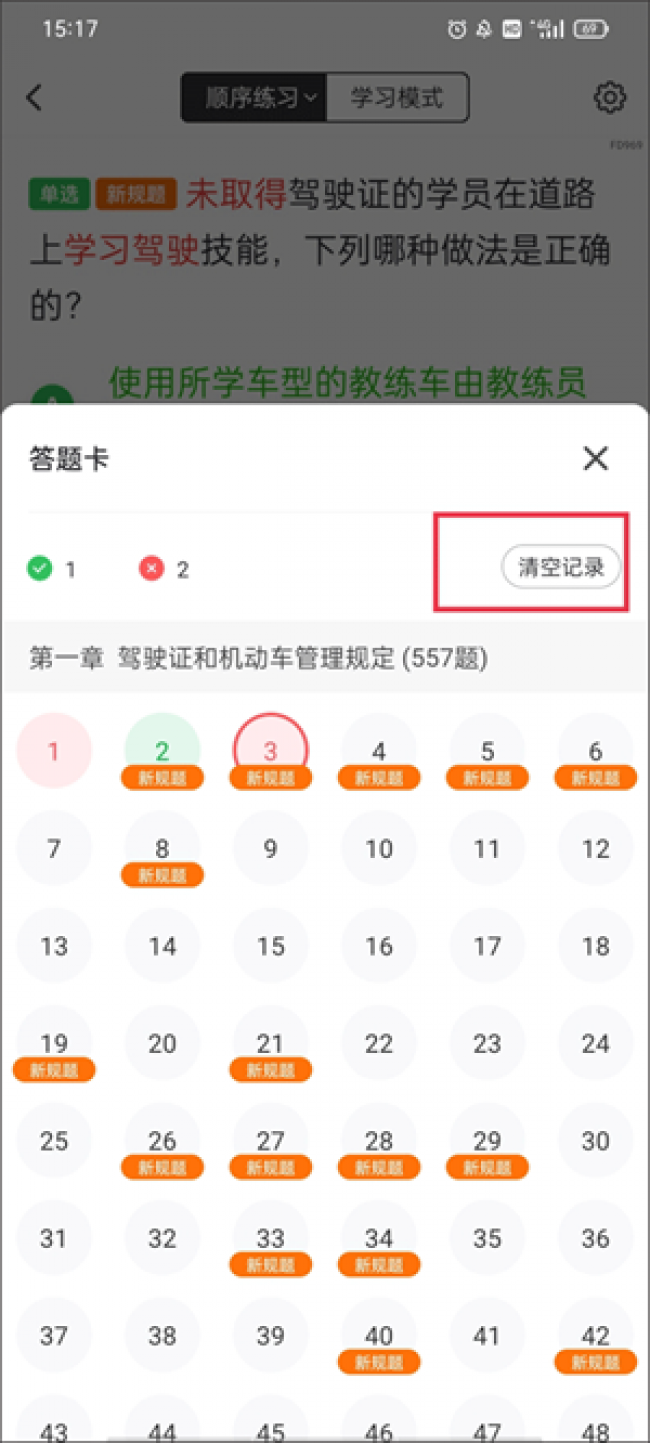
Task: Open question 2 in the answer card
Action: (x=162, y=751)
